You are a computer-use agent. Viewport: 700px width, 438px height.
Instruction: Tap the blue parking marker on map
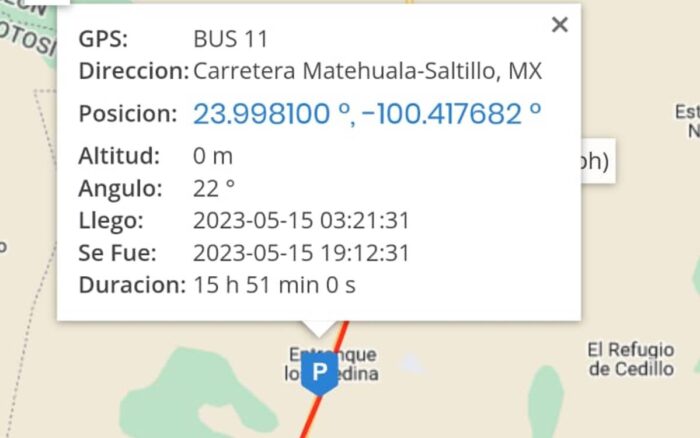point(319,374)
